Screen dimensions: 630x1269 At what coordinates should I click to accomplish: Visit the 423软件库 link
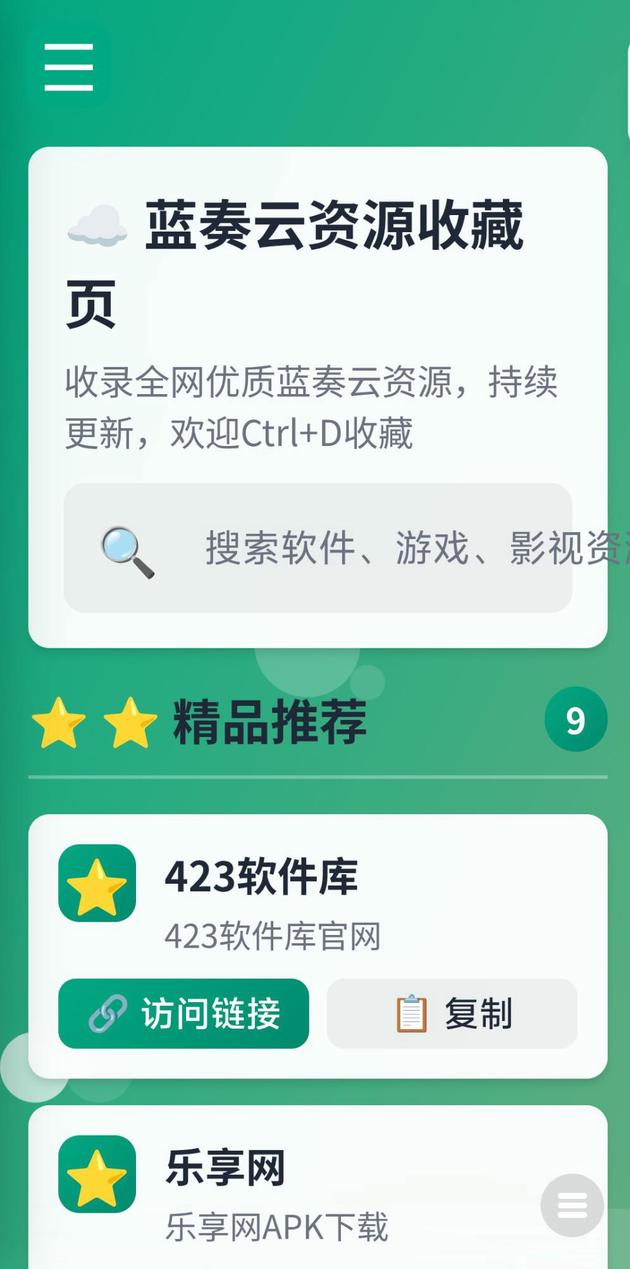(x=183, y=1013)
